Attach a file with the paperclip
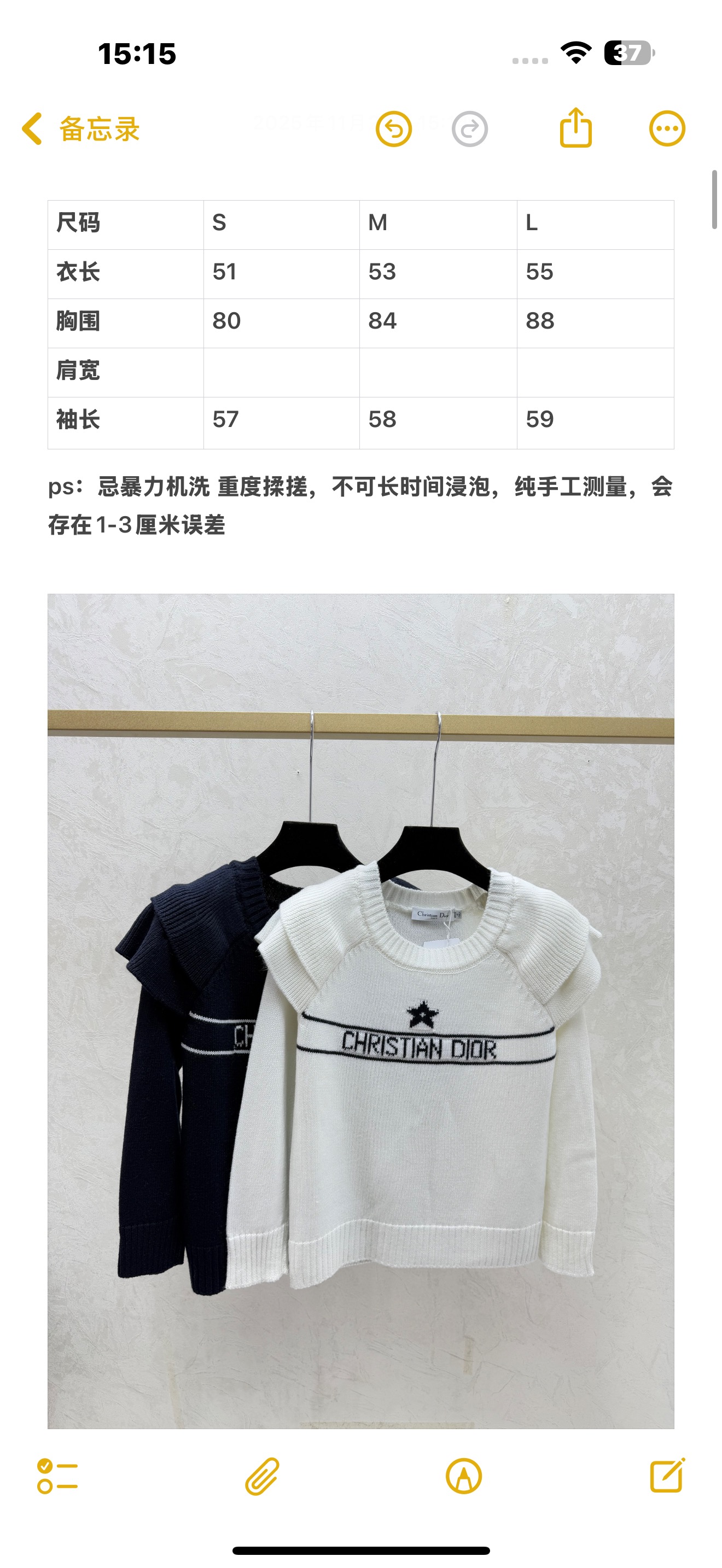 tap(262, 1476)
